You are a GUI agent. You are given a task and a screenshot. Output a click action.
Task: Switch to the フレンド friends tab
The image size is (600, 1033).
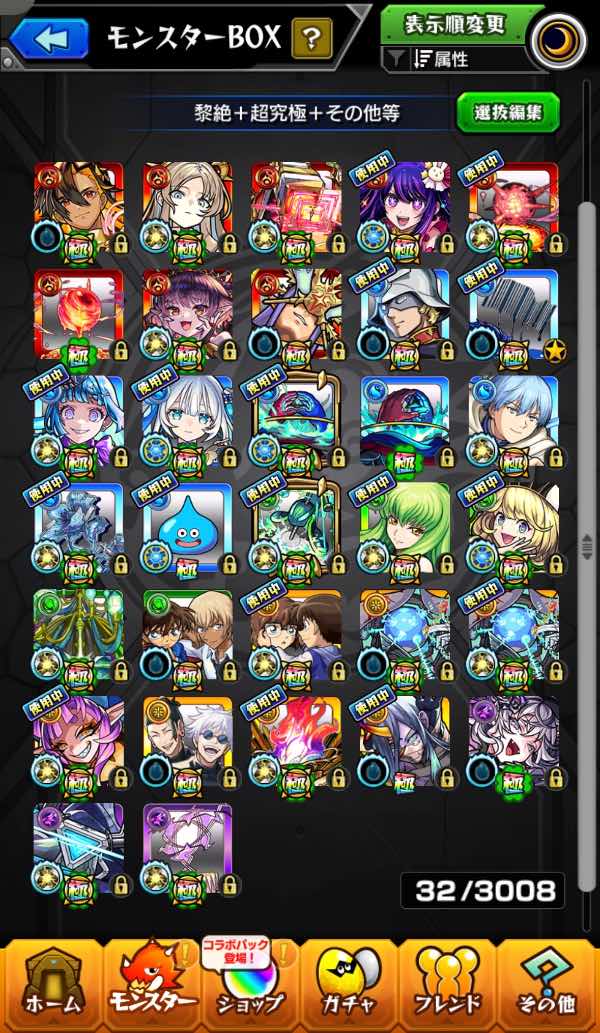tap(448, 986)
